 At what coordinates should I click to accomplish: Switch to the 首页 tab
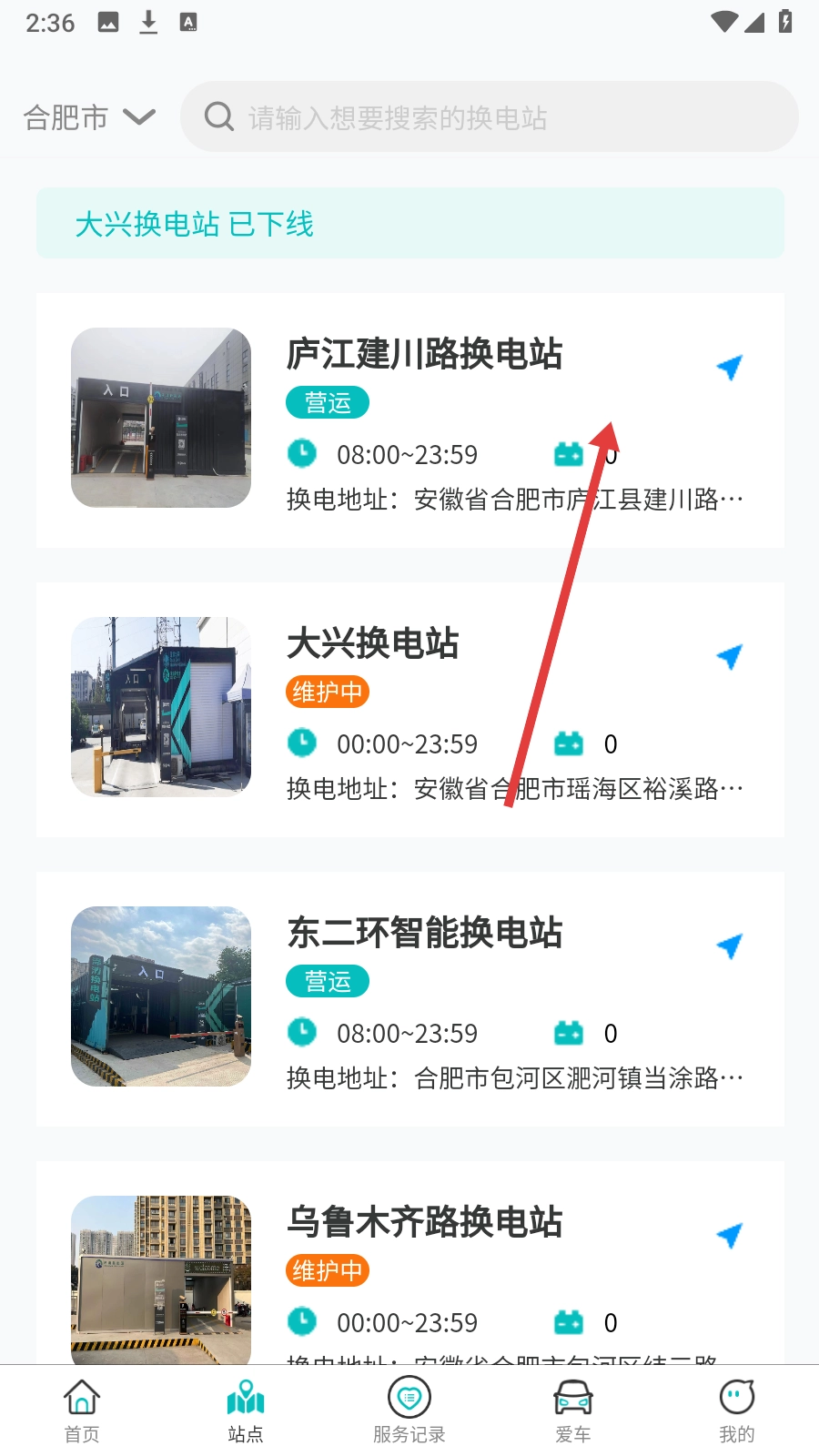[x=82, y=1410]
